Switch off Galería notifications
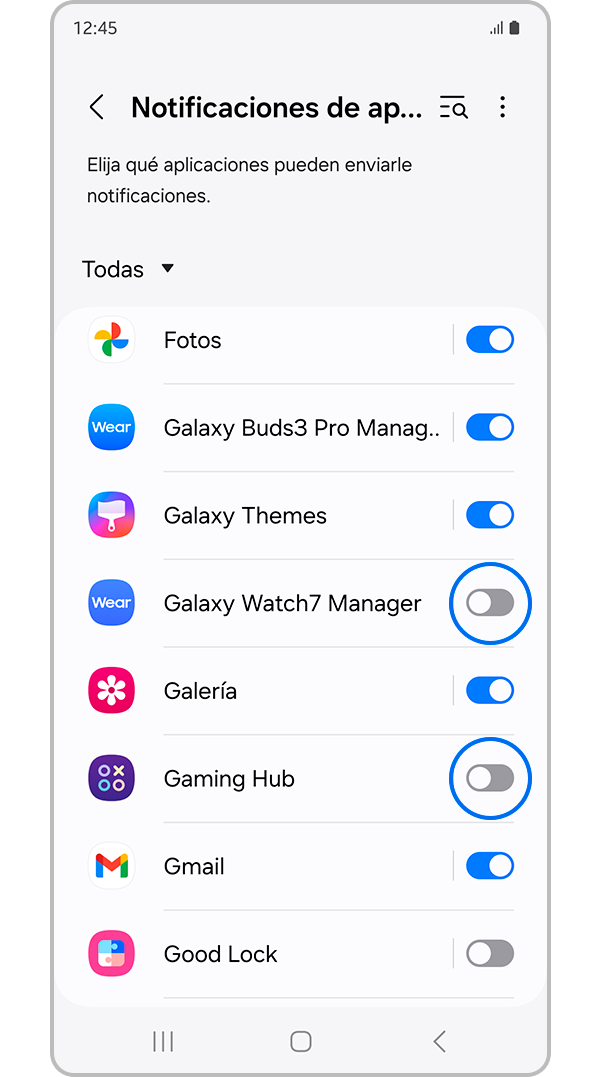The width and height of the screenshot is (600, 1077). (490, 691)
